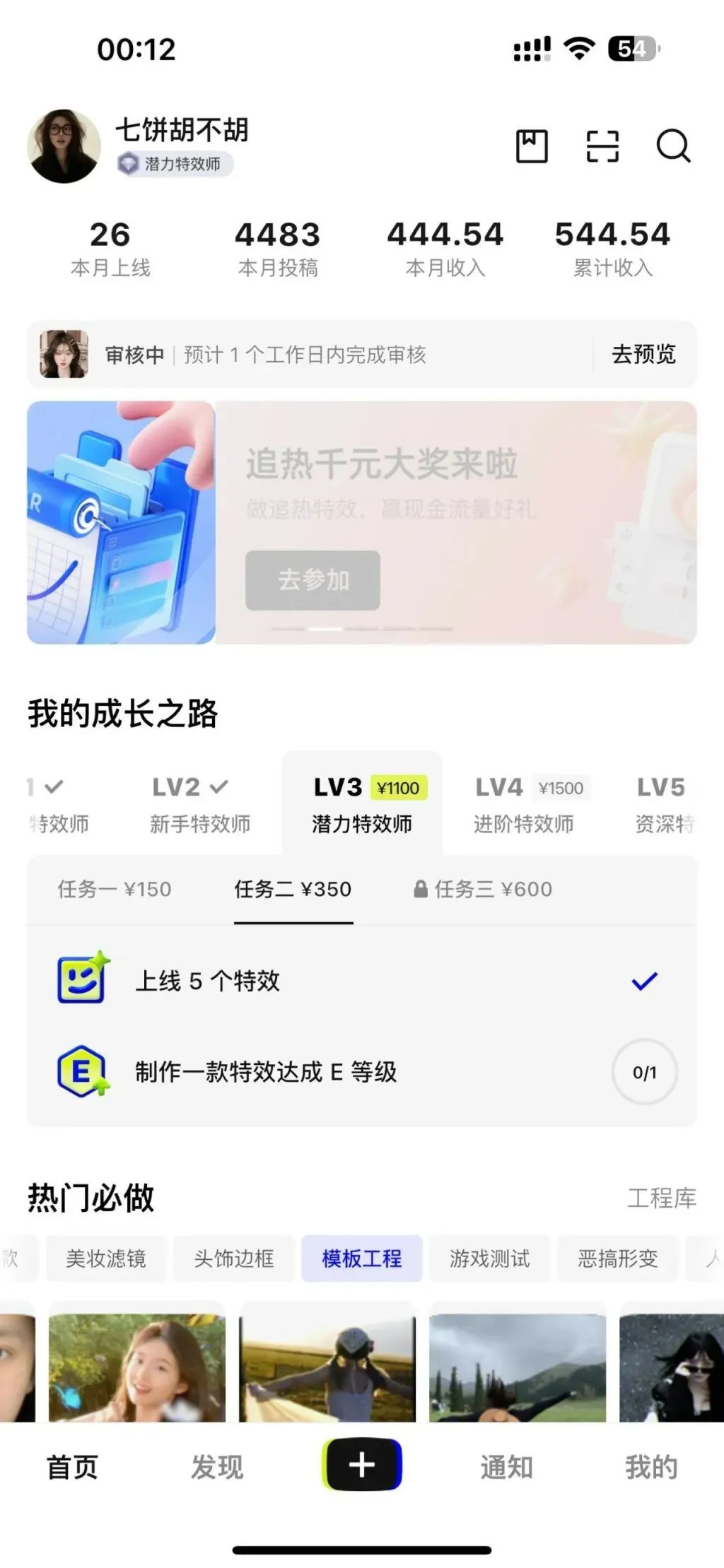
Task: Select the 美妆滤镜 chip
Action: pyautogui.click(x=106, y=1258)
